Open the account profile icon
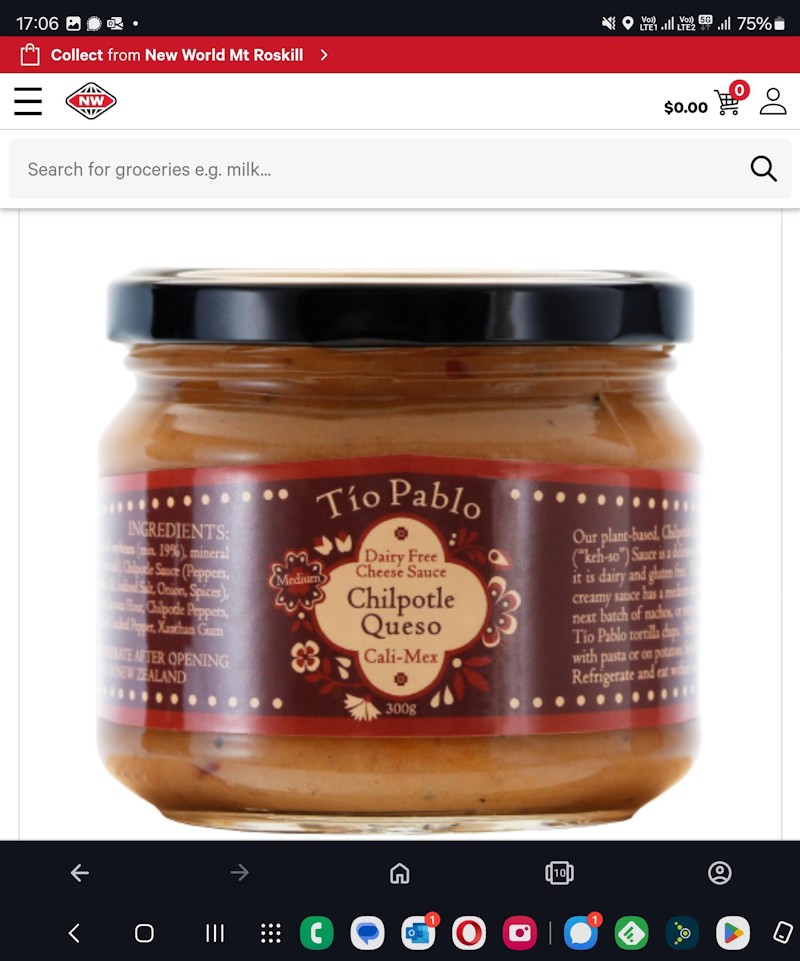 coord(773,101)
